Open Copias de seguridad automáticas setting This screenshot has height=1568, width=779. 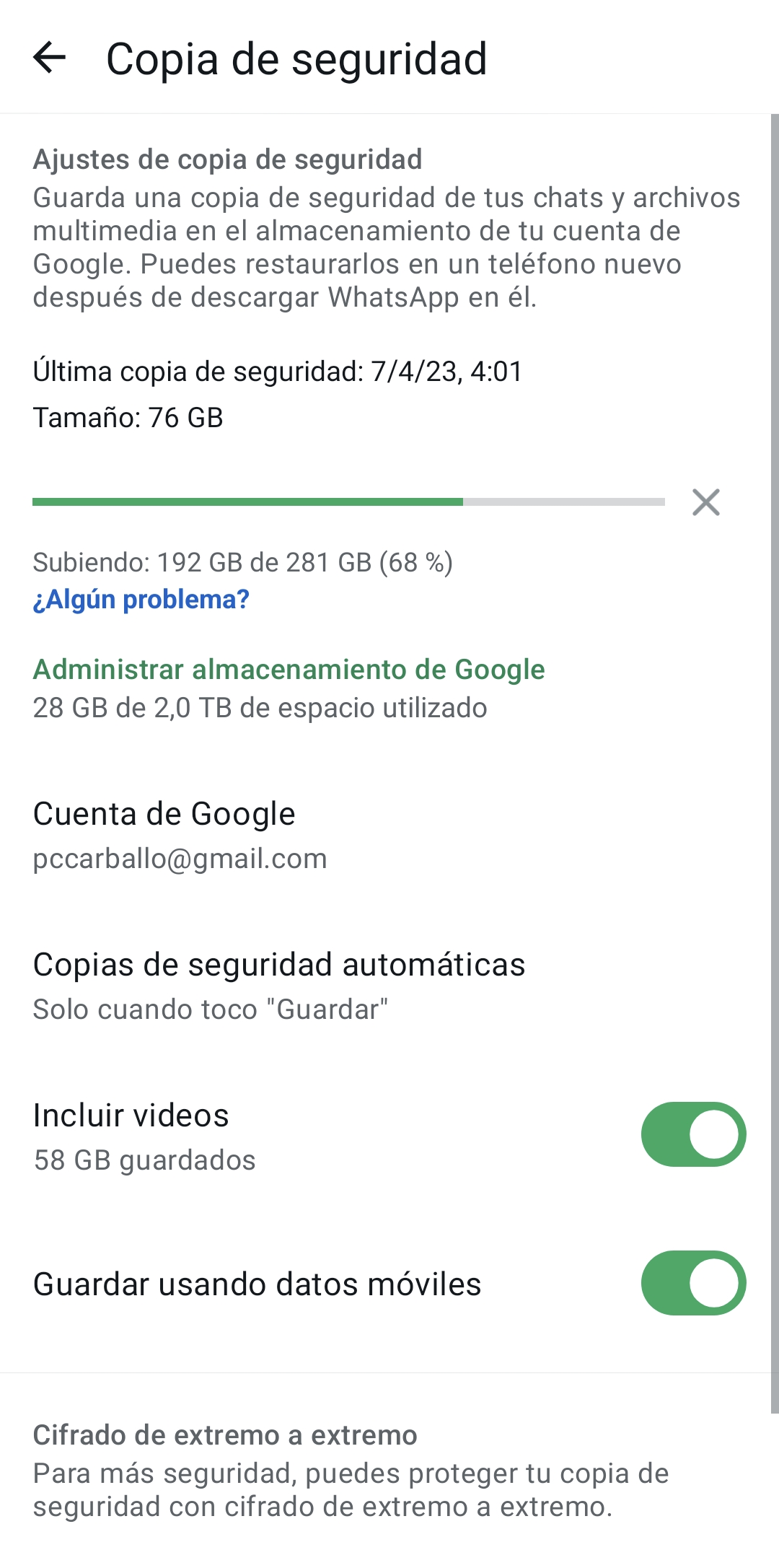(279, 986)
